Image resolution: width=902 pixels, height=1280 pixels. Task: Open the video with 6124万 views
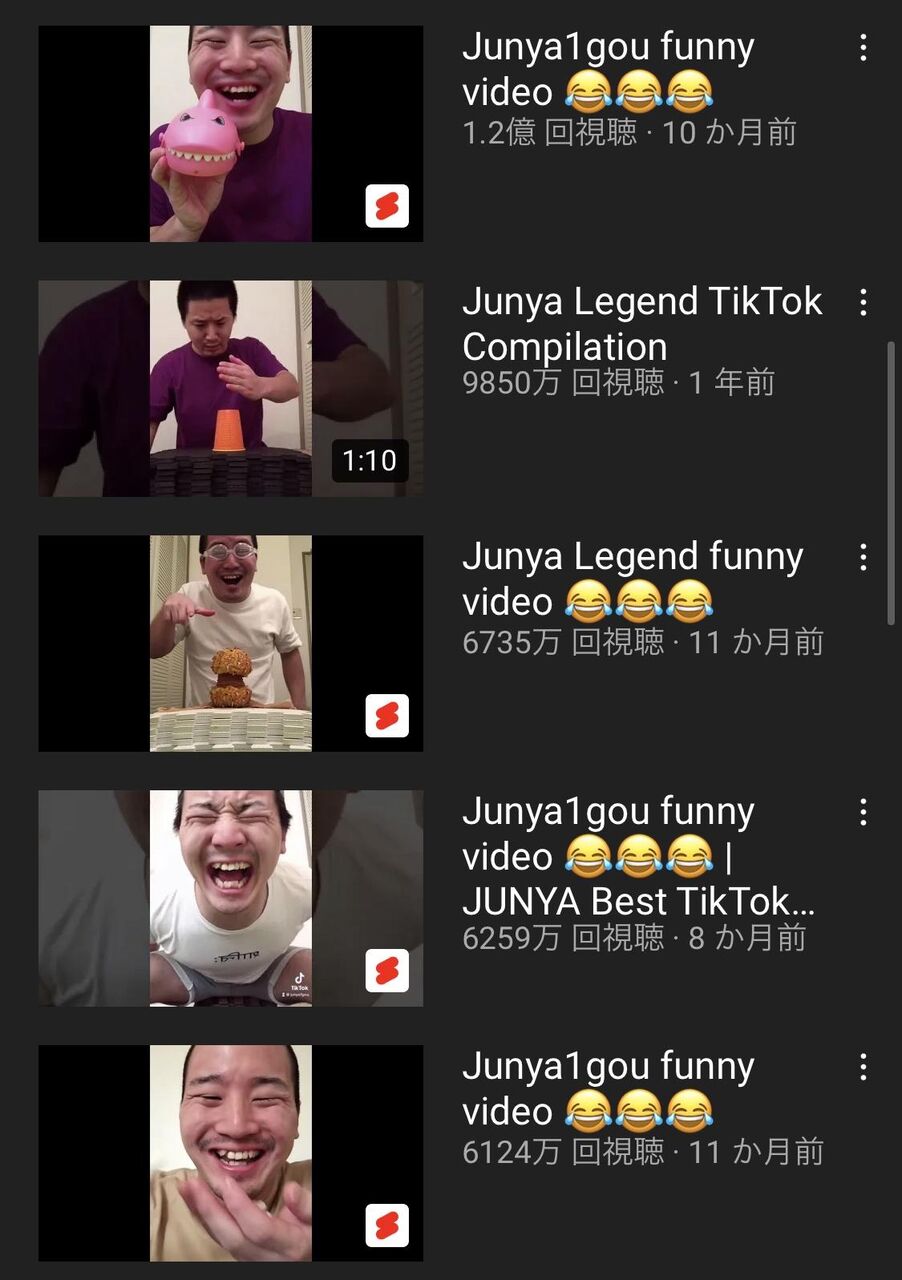coord(231,1154)
